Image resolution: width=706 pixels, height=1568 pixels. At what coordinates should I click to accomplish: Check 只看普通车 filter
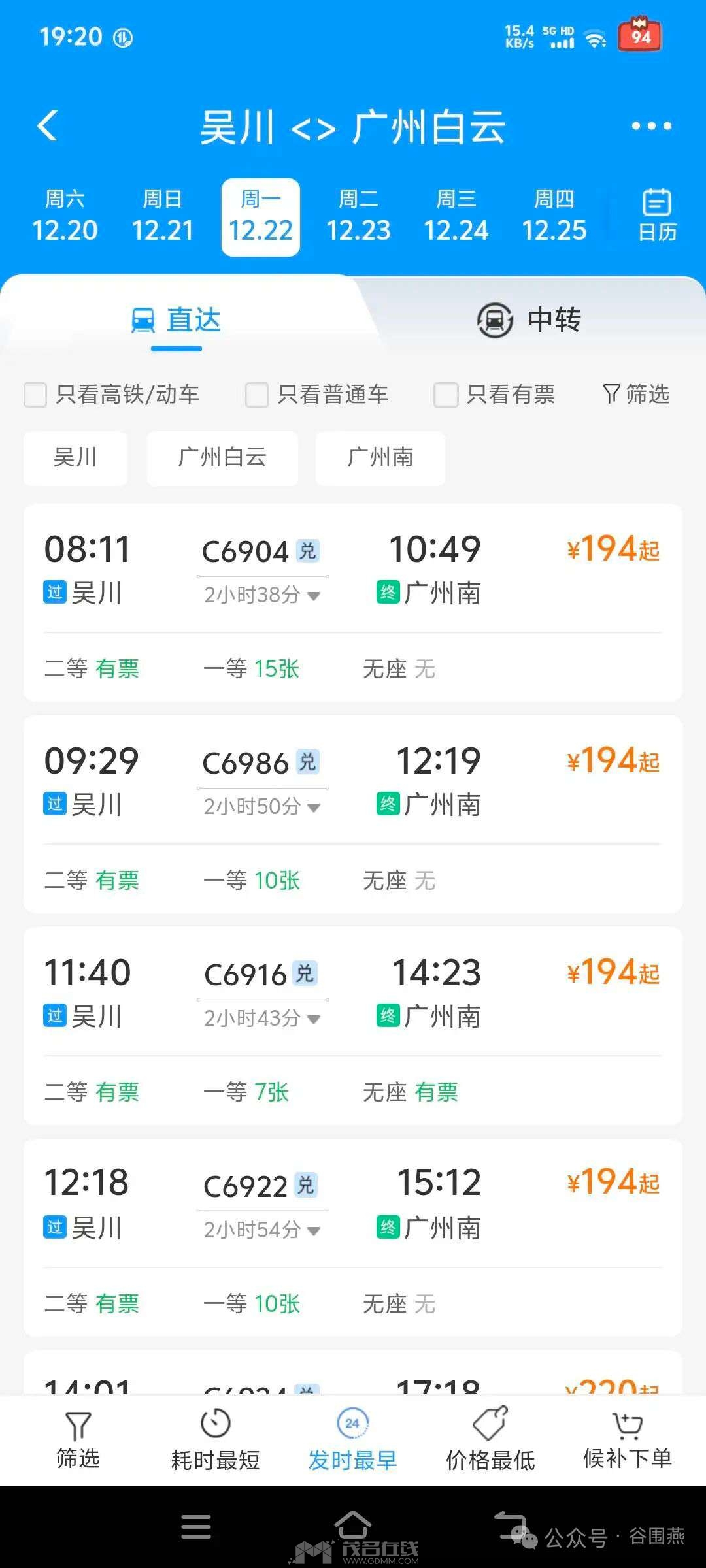[x=257, y=395]
